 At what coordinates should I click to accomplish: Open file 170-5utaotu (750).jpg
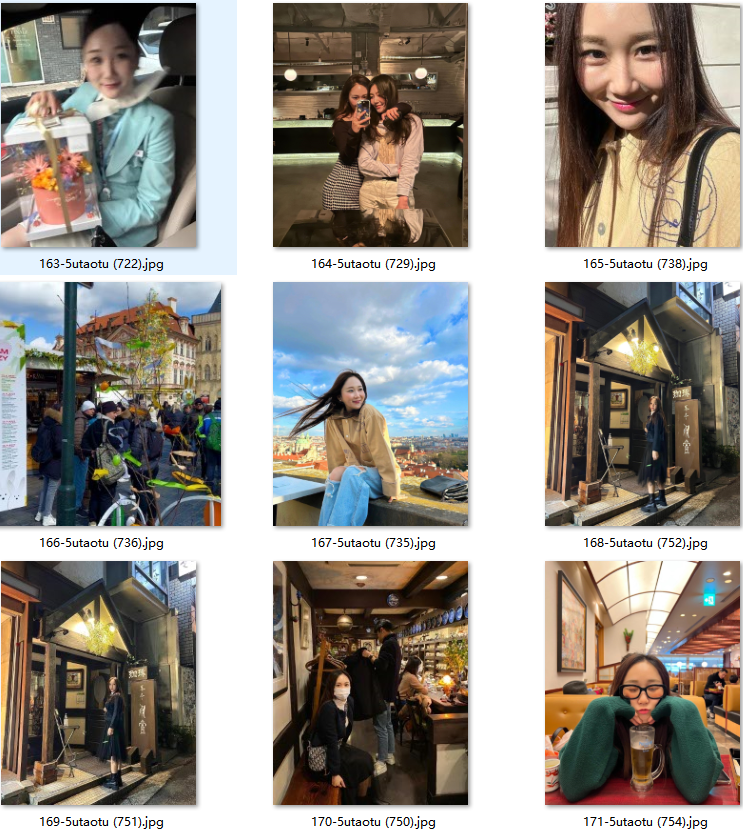(x=370, y=683)
